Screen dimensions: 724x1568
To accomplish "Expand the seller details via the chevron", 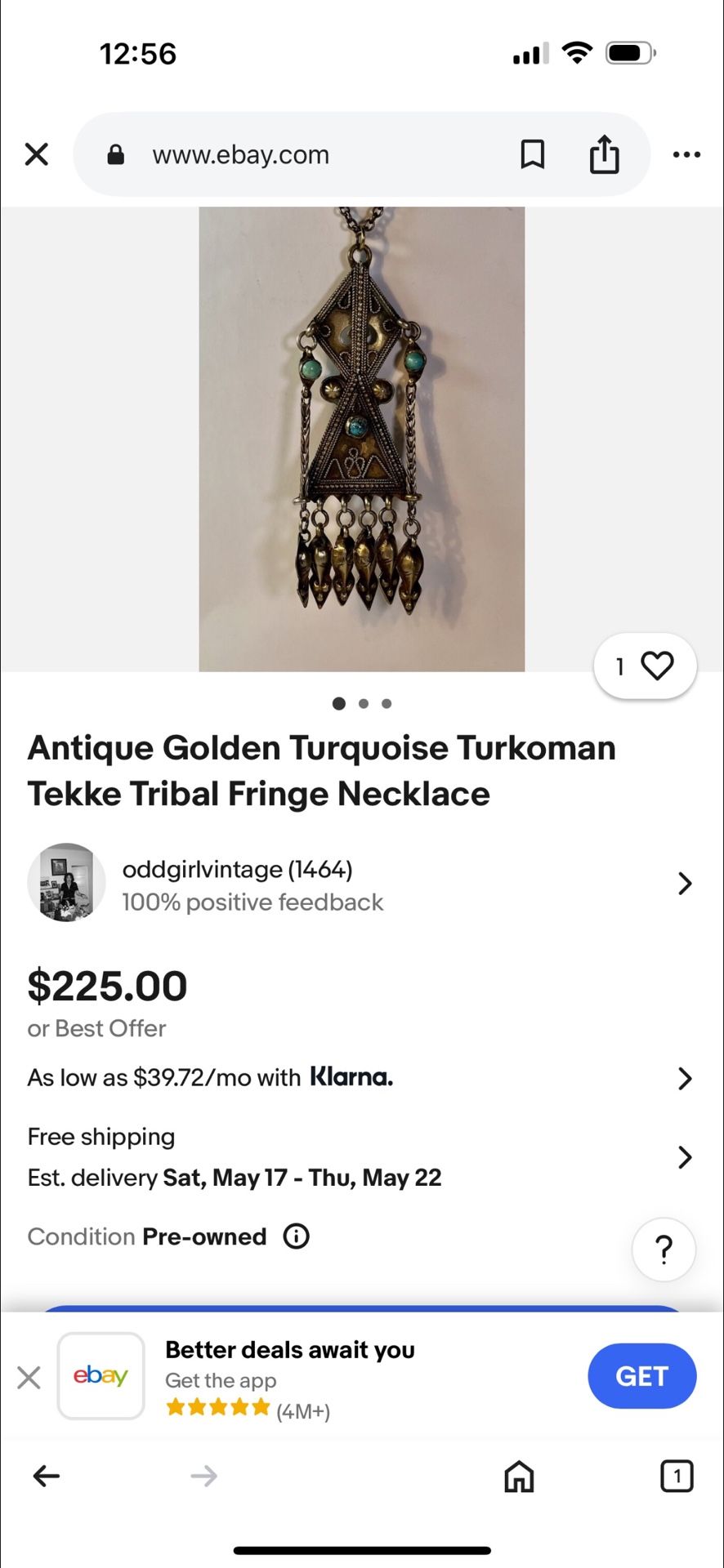I will [x=685, y=883].
